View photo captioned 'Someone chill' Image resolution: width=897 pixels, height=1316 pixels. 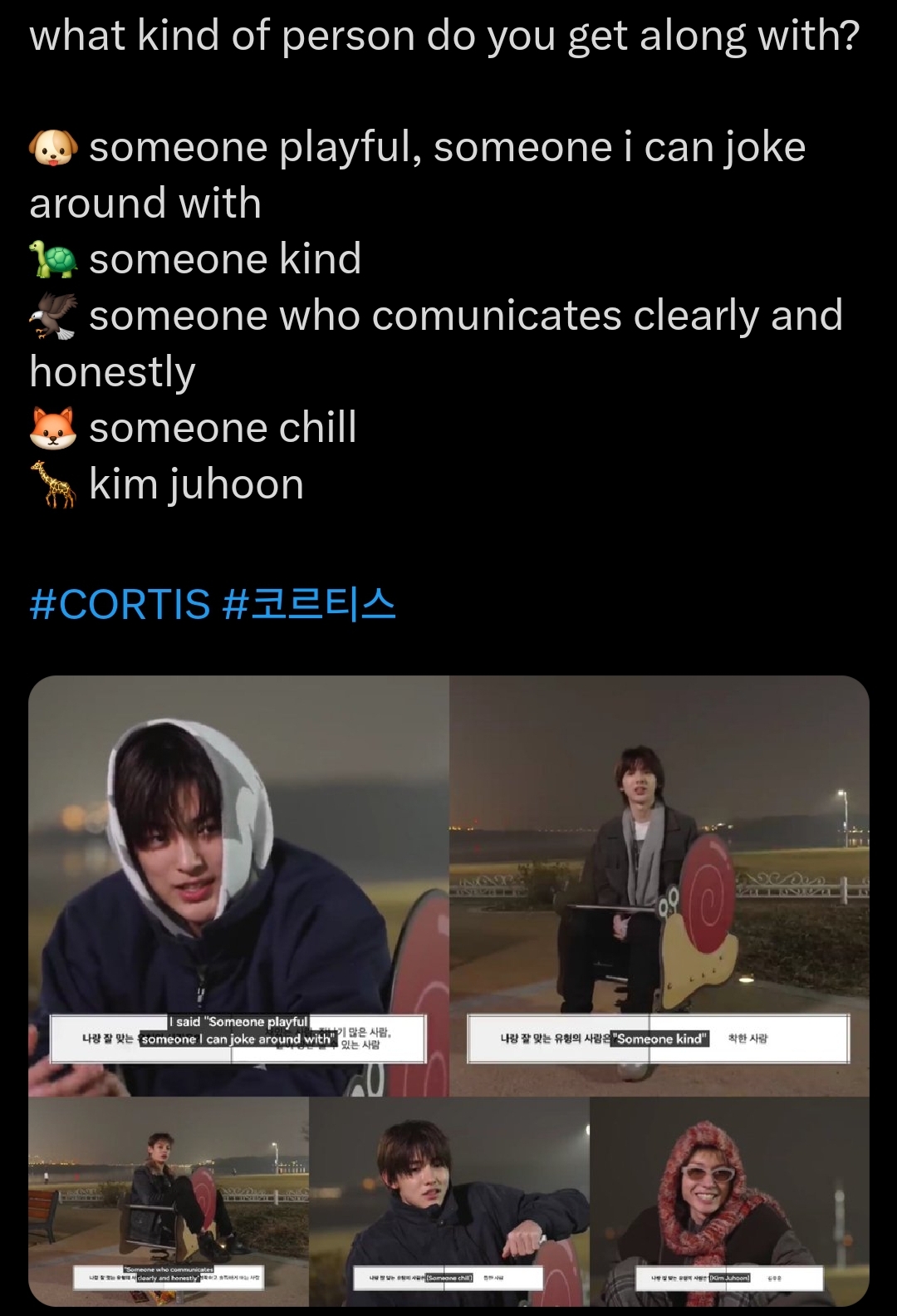[449, 1201]
